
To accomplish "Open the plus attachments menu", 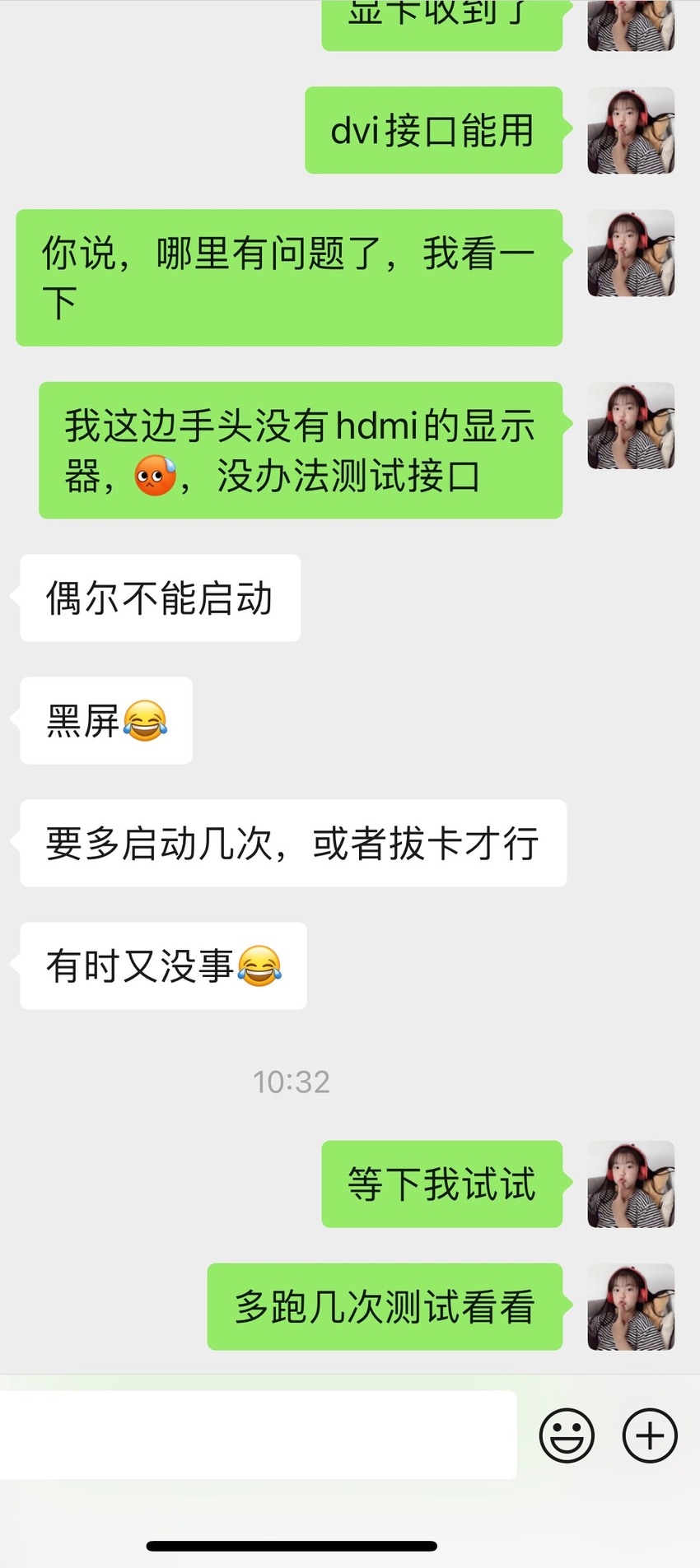I will click(x=650, y=1435).
